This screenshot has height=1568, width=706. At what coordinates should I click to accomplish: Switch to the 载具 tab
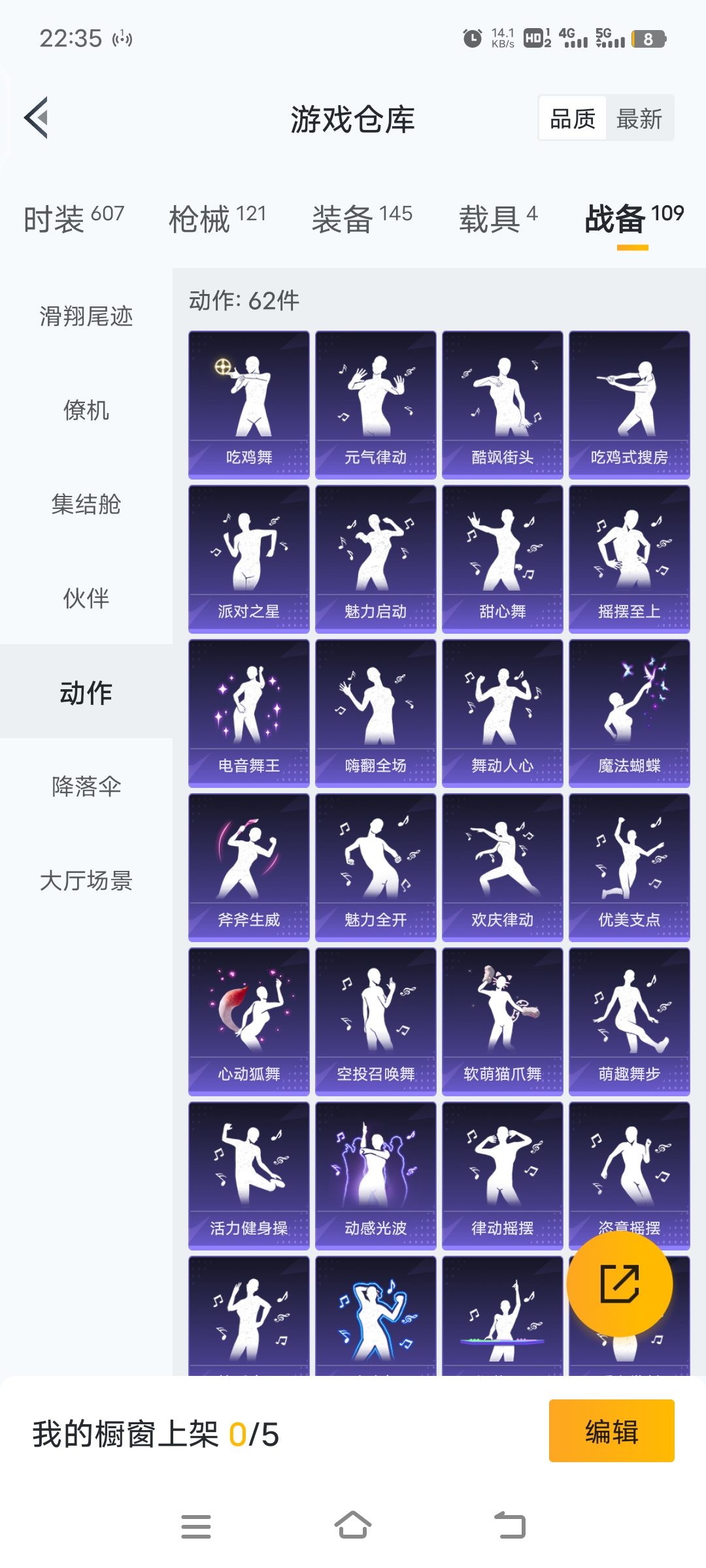pos(497,218)
